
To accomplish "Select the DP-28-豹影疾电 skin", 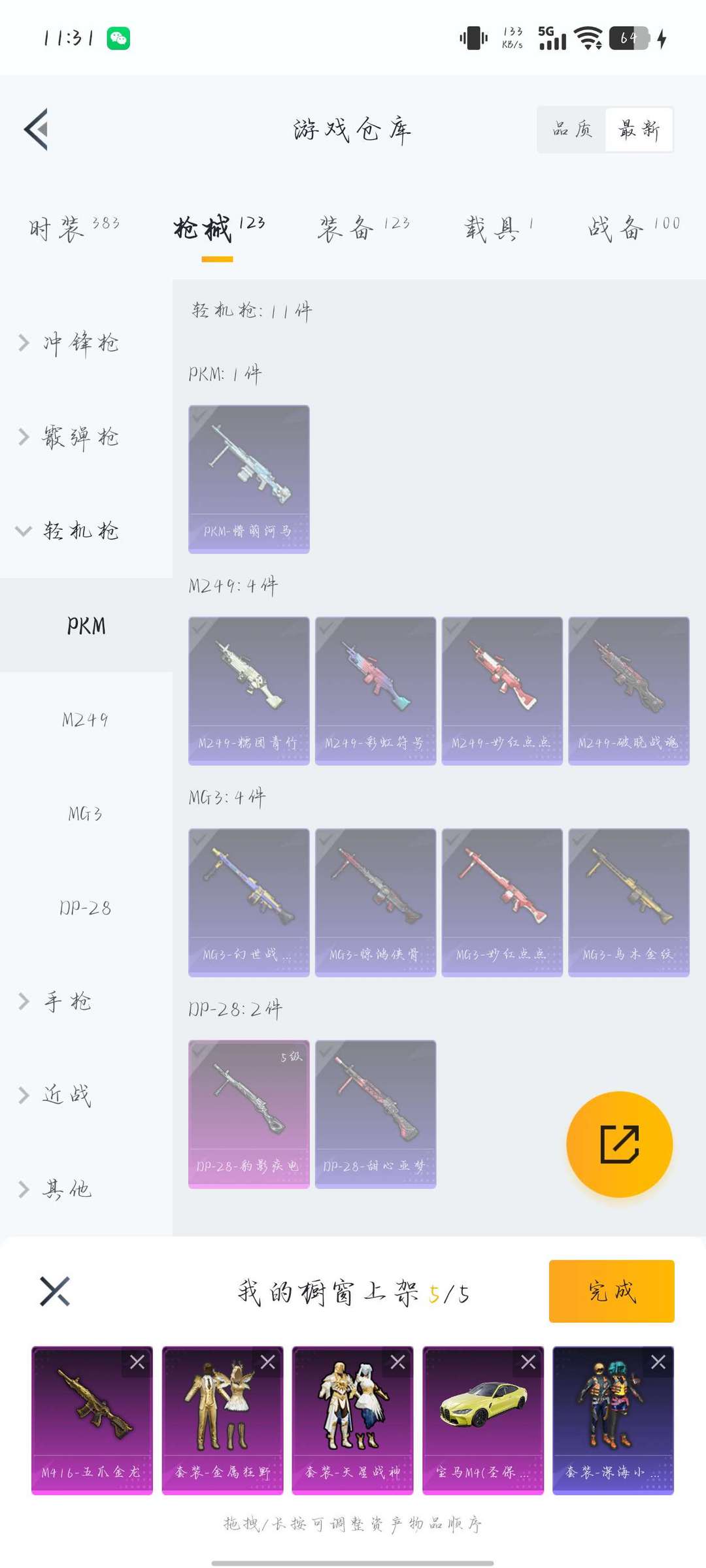I will (249, 1114).
